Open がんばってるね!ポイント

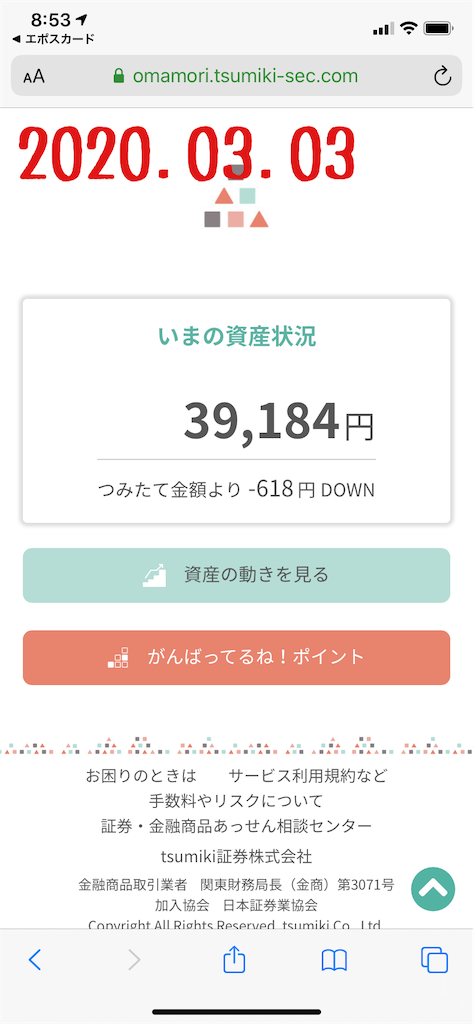click(236, 658)
